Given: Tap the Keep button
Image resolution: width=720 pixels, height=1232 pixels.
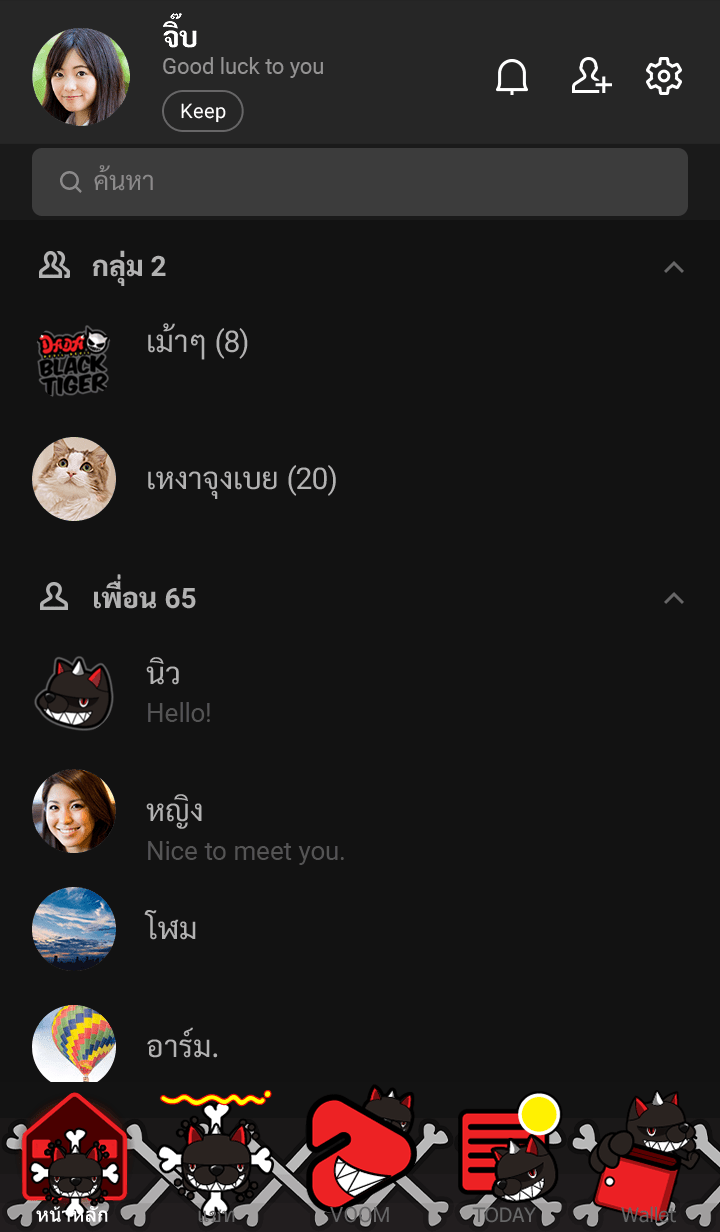Looking at the screenshot, I should pyautogui.click(x=202, y=111).
